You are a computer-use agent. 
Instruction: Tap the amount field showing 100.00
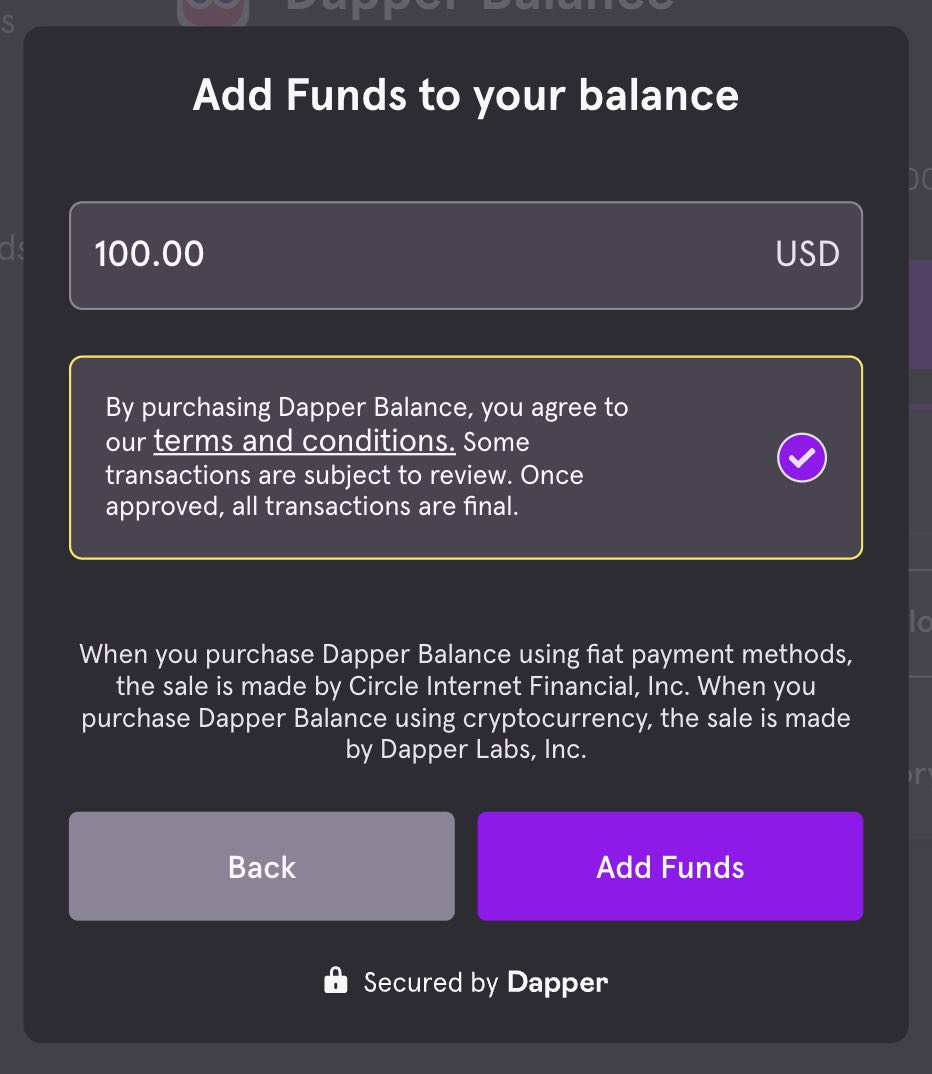coord(420,255)
